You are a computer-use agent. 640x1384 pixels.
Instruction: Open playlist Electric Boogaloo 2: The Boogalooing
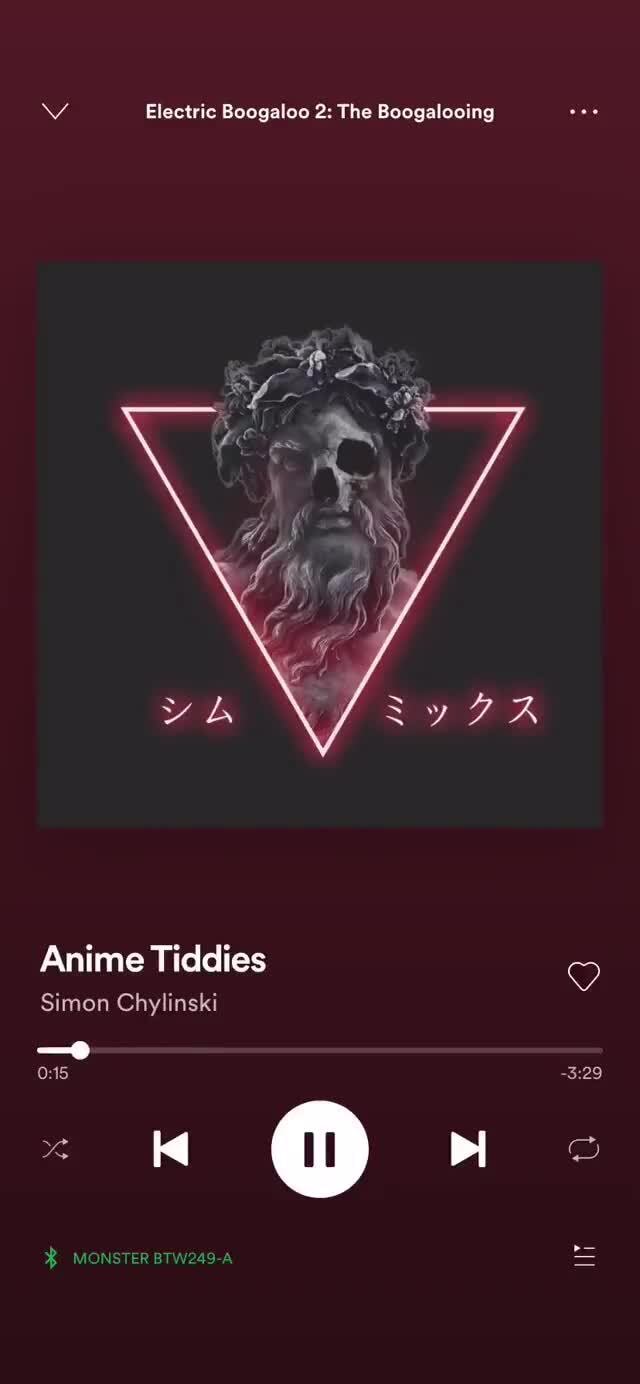coord(320,111)
